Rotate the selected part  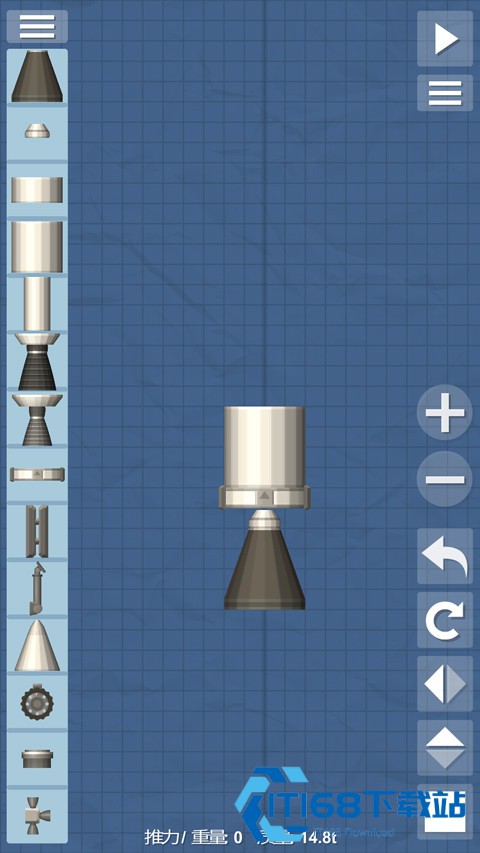click(x=445, y=620)
